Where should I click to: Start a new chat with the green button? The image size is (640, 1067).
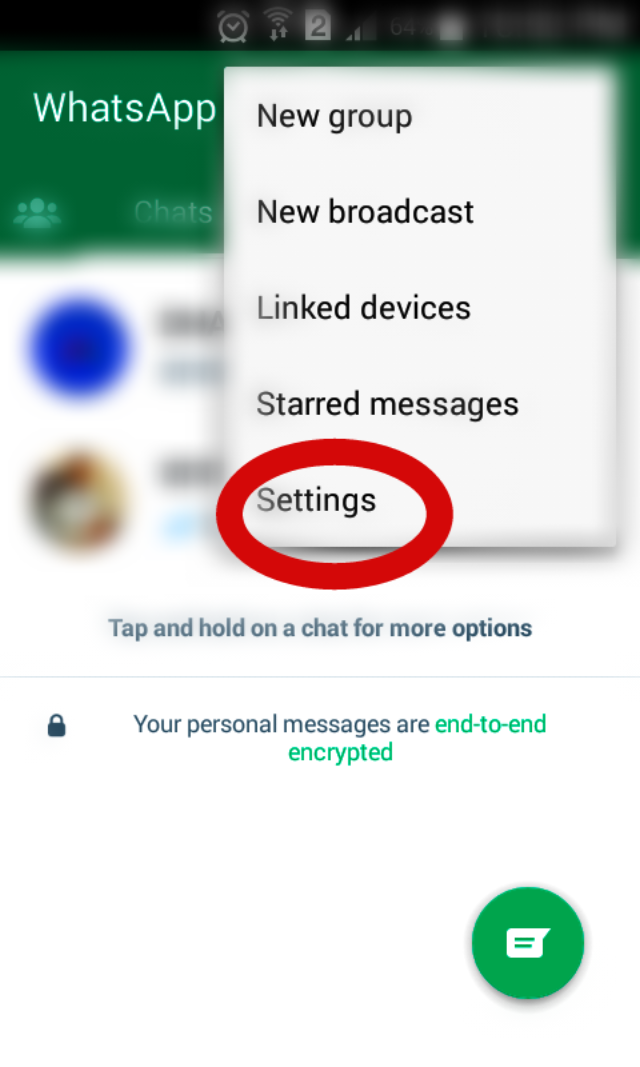(x=527, y=942)
